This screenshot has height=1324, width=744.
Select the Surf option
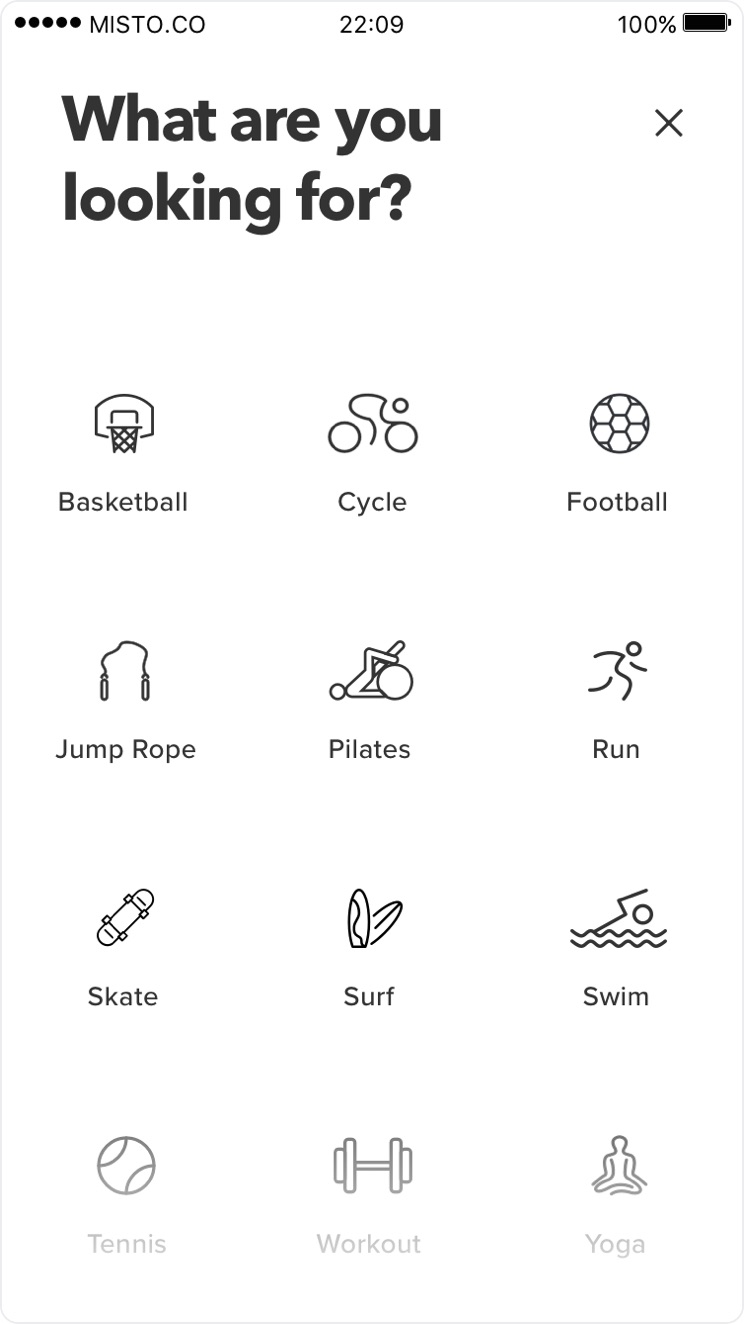[370, 948]
